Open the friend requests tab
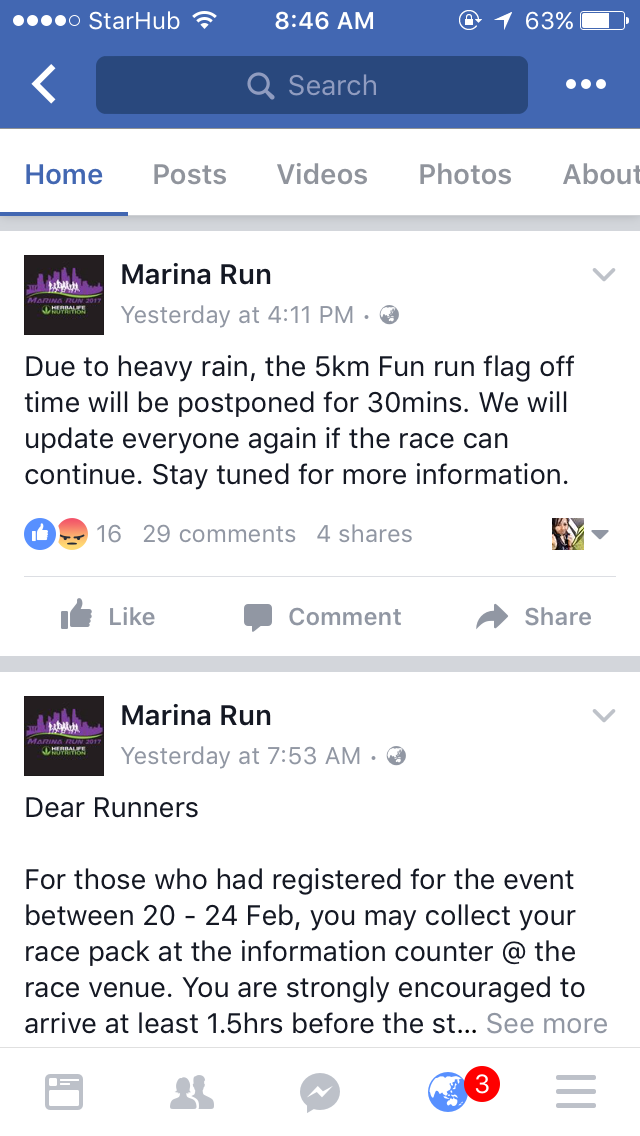Image resolution: width=640 pixels, height=1136 pixels. (192, 1093)
